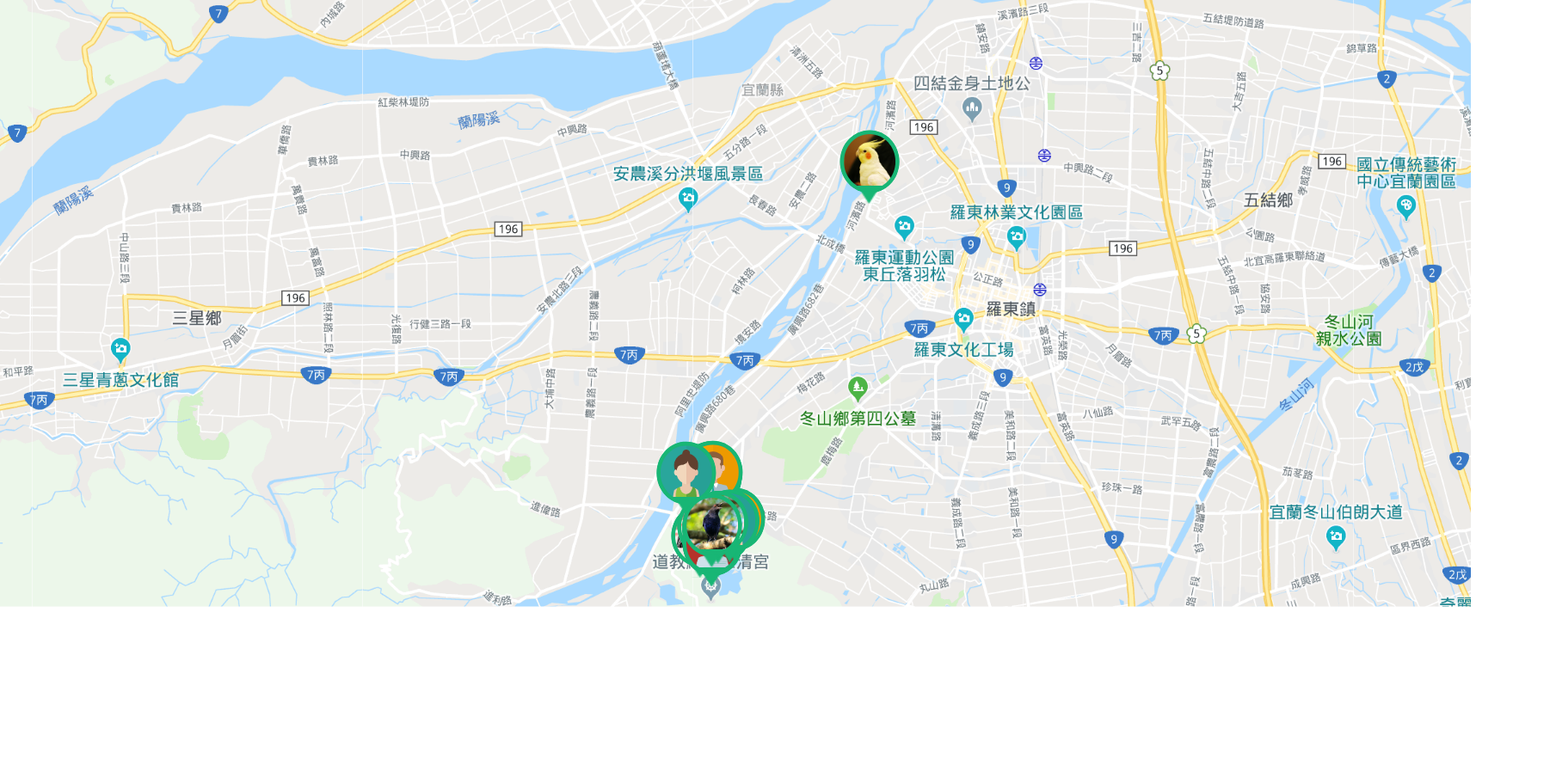Open the 羅東文化工場 place marker
Image resolution: width=1556 pixels, height=784 pixels.
963,320
